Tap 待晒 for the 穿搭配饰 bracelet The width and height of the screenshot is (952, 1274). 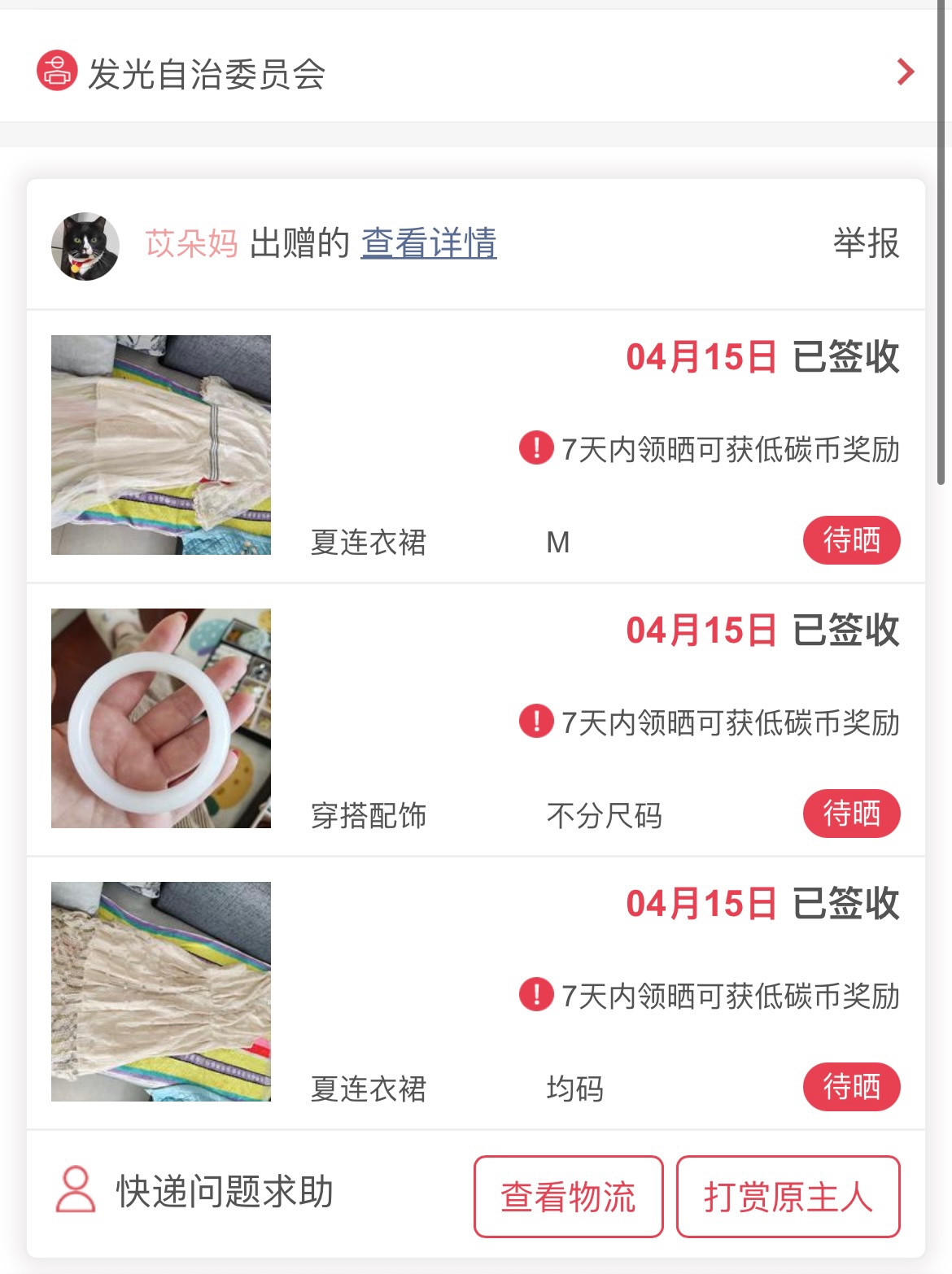(851, 814)
